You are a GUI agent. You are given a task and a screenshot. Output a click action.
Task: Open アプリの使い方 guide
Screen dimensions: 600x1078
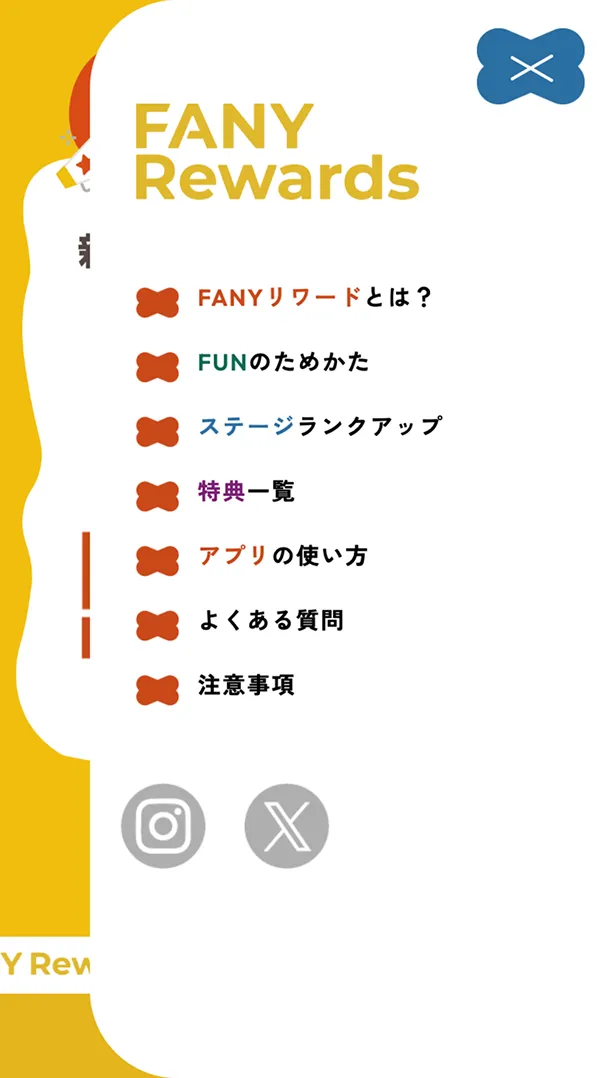[x=282, y=557]
